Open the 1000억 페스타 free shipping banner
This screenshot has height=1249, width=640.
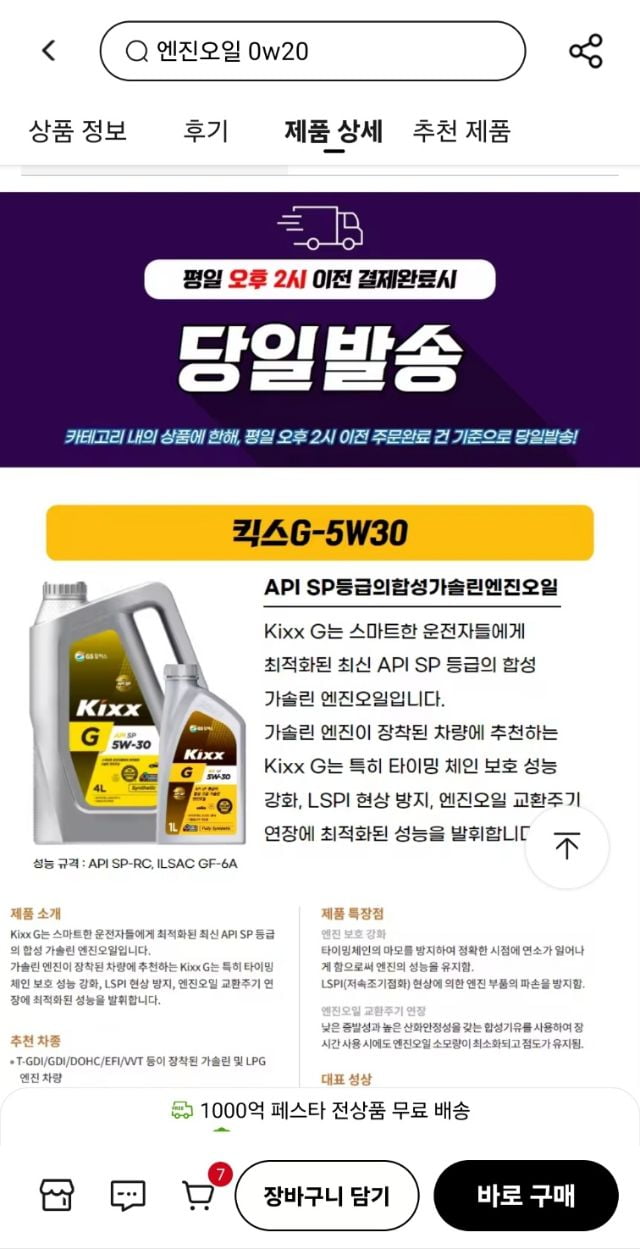tap(320, 1110)
